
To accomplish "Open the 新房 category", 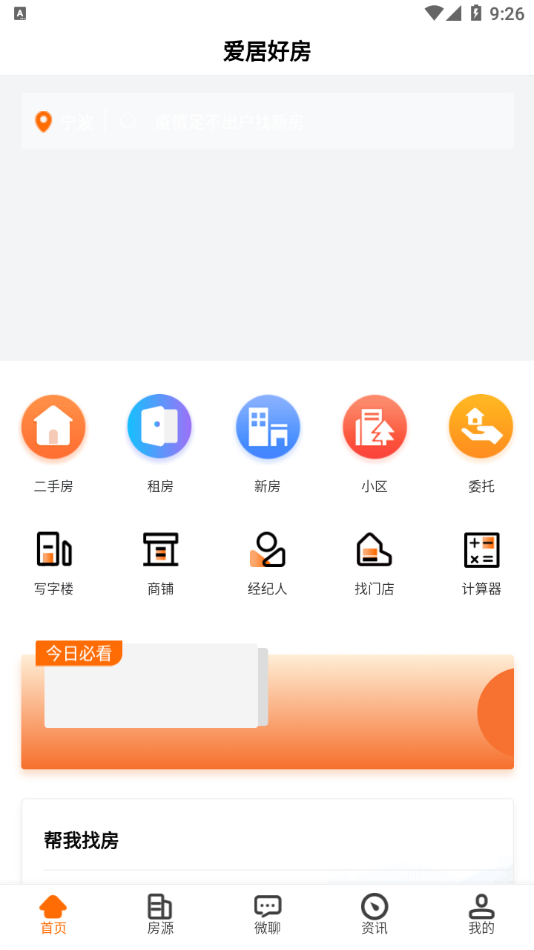I will pyautogui.click(x=267, y=444).
